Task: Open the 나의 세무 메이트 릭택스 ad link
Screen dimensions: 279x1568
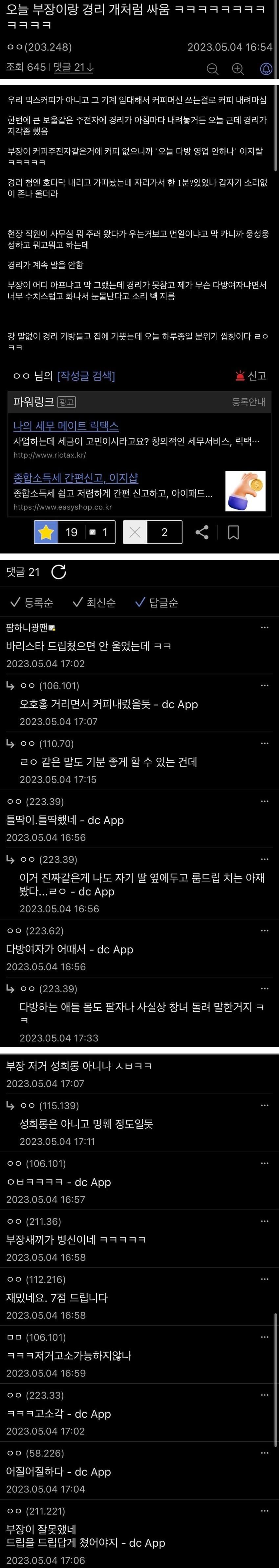Action: point(66,426)
